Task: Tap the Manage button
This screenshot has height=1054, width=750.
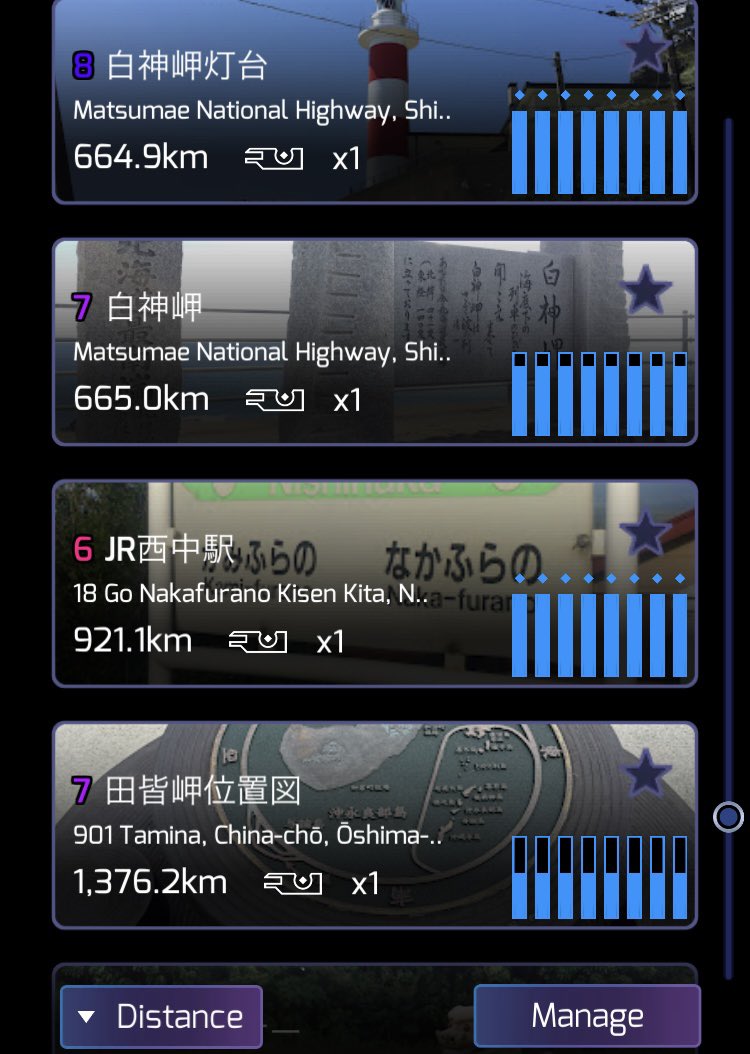Action: point(587,1016)
